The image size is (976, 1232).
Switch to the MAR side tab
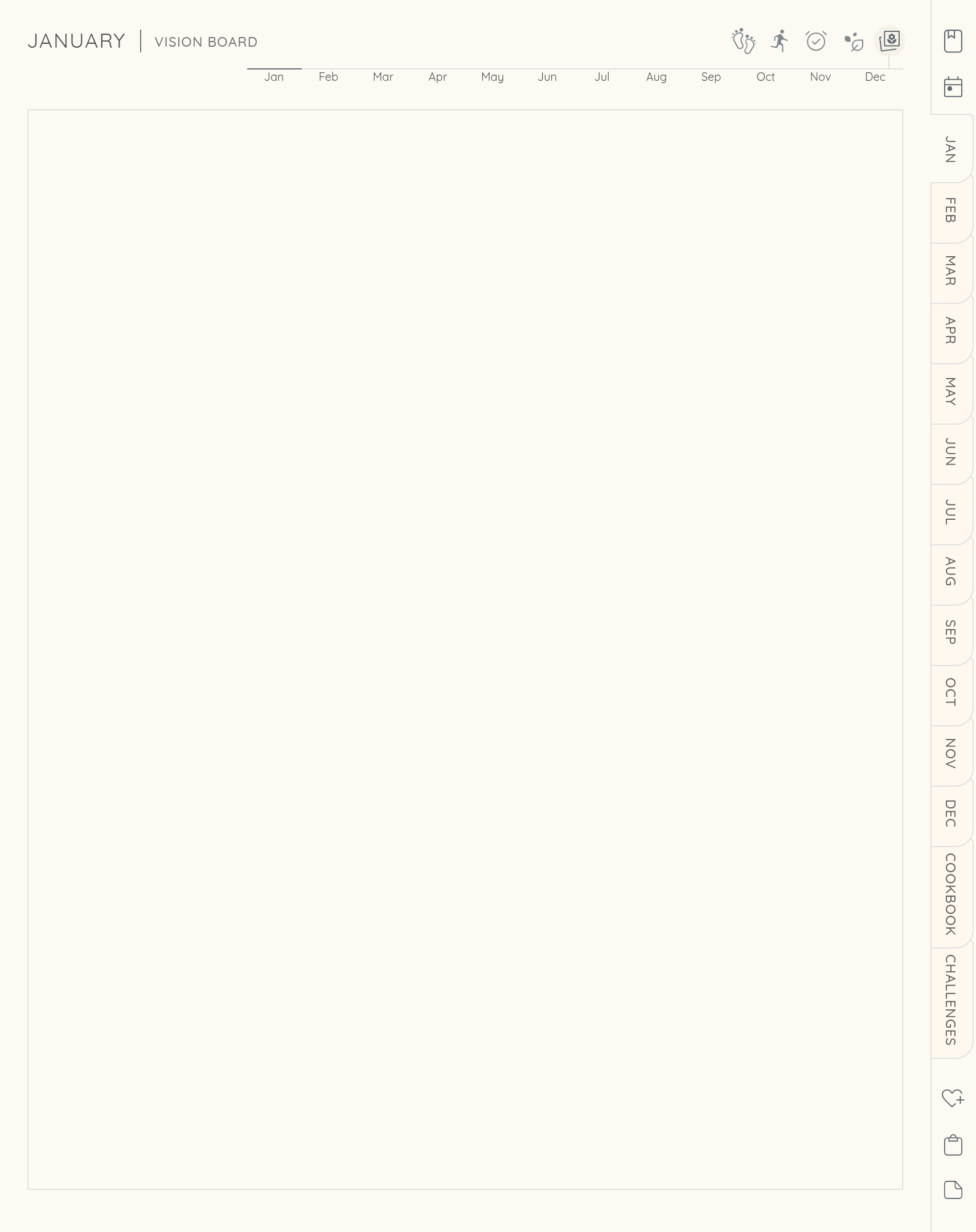point(950,271)
